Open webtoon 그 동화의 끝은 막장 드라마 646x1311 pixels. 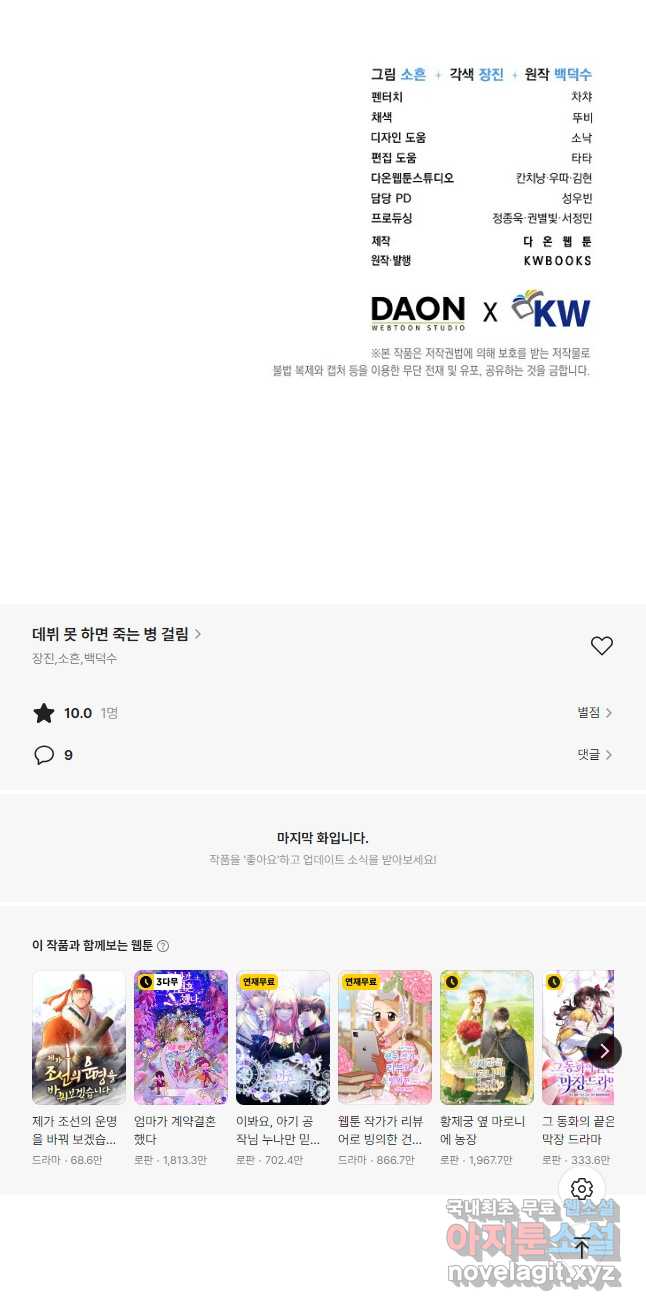(578, 1069)
